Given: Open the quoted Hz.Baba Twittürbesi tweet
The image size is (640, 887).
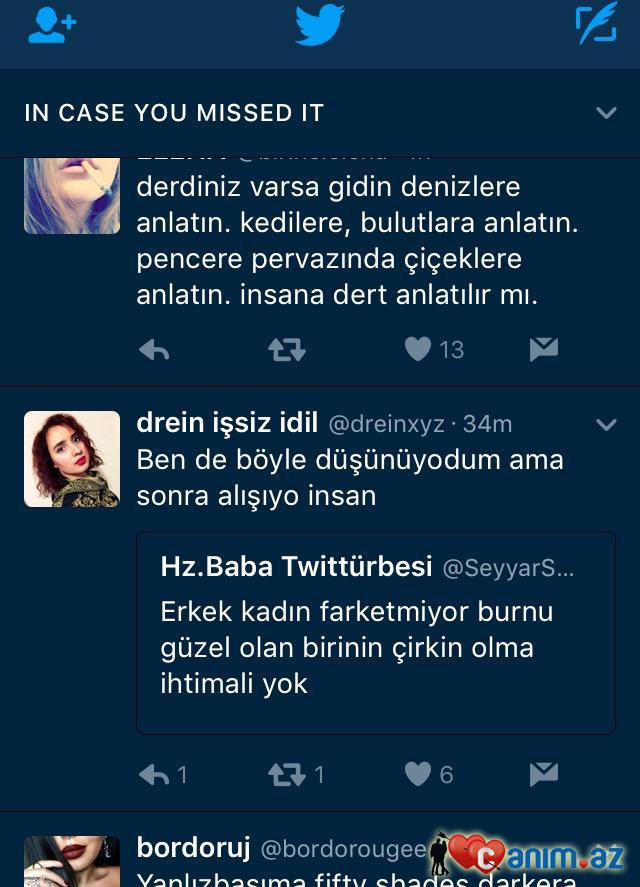Looking at the screenshot, I should 375,632.
